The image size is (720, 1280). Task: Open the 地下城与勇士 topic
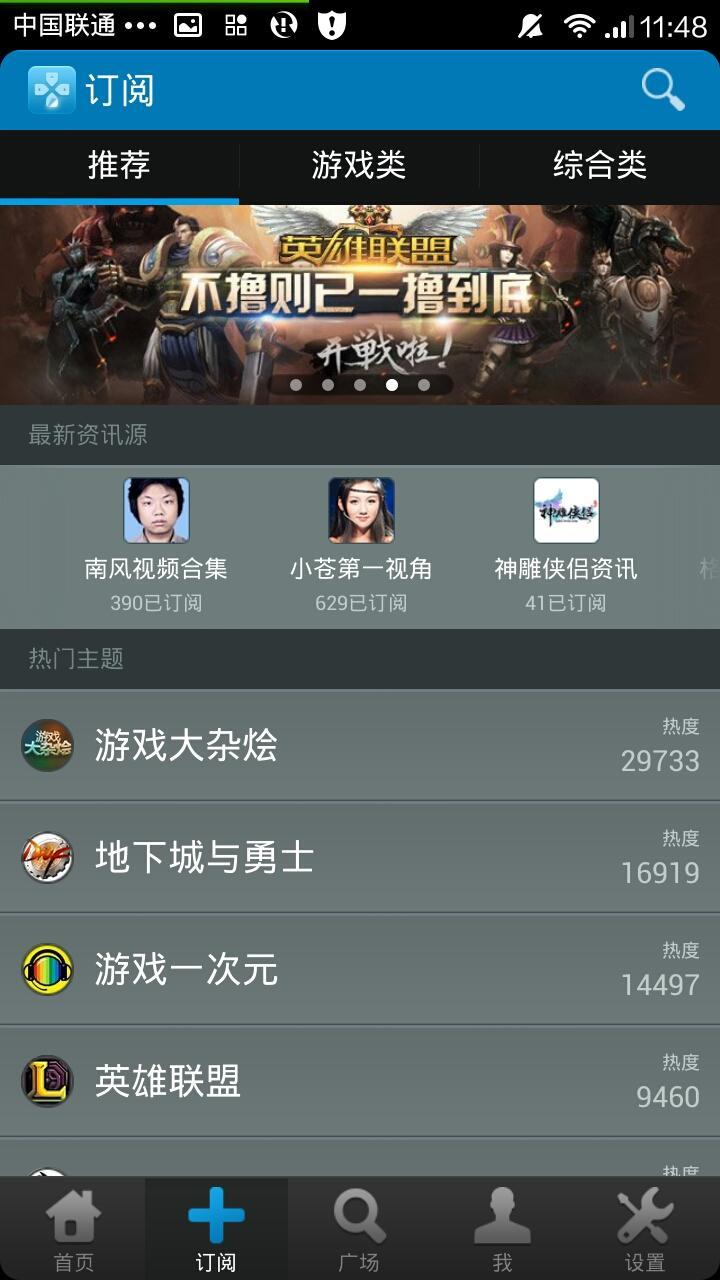(x=360, y=858)
